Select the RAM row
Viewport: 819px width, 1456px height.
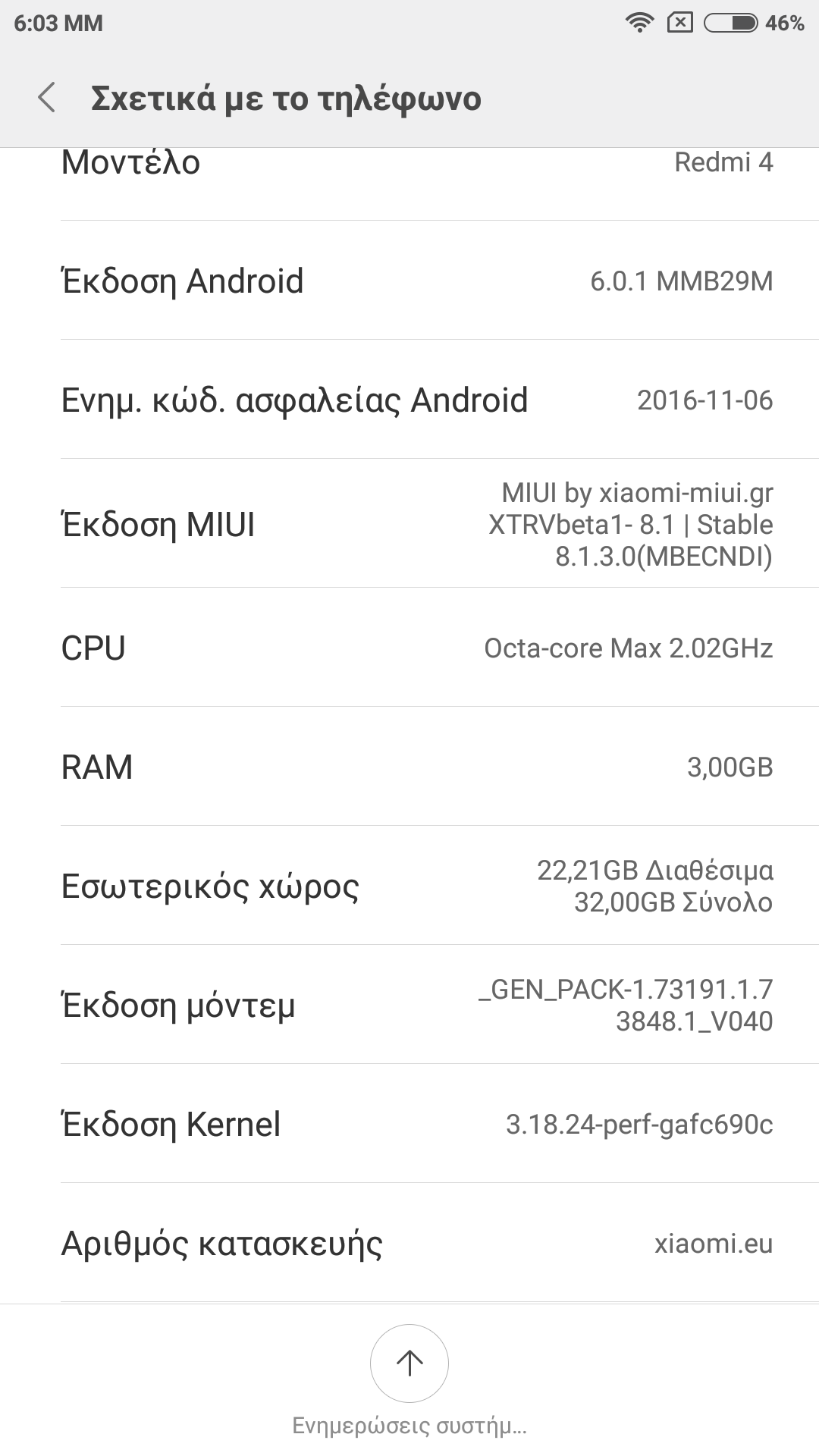tap(409, 767)
